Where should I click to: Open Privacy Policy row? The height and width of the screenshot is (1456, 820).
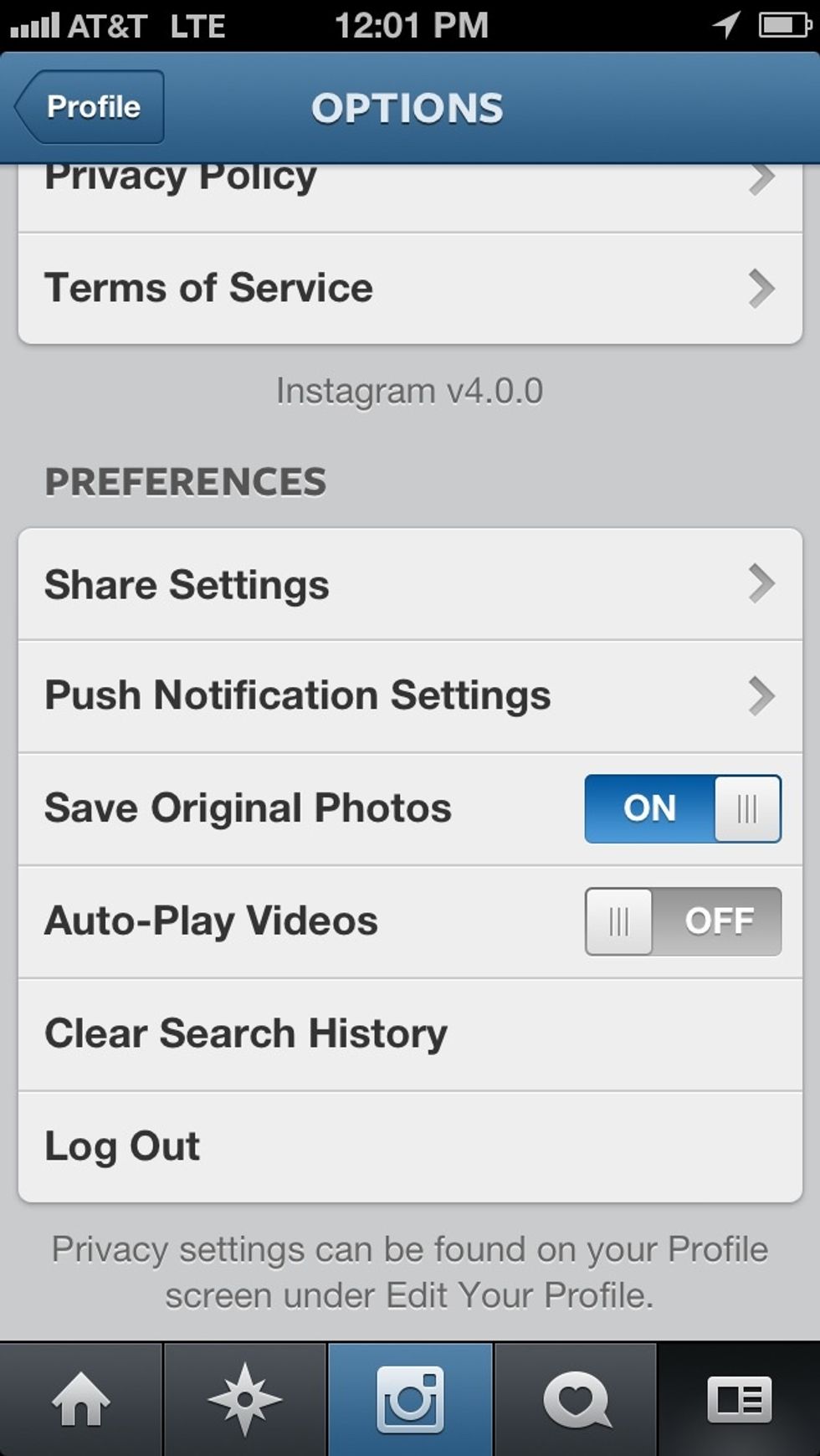[x=410, y=188]
